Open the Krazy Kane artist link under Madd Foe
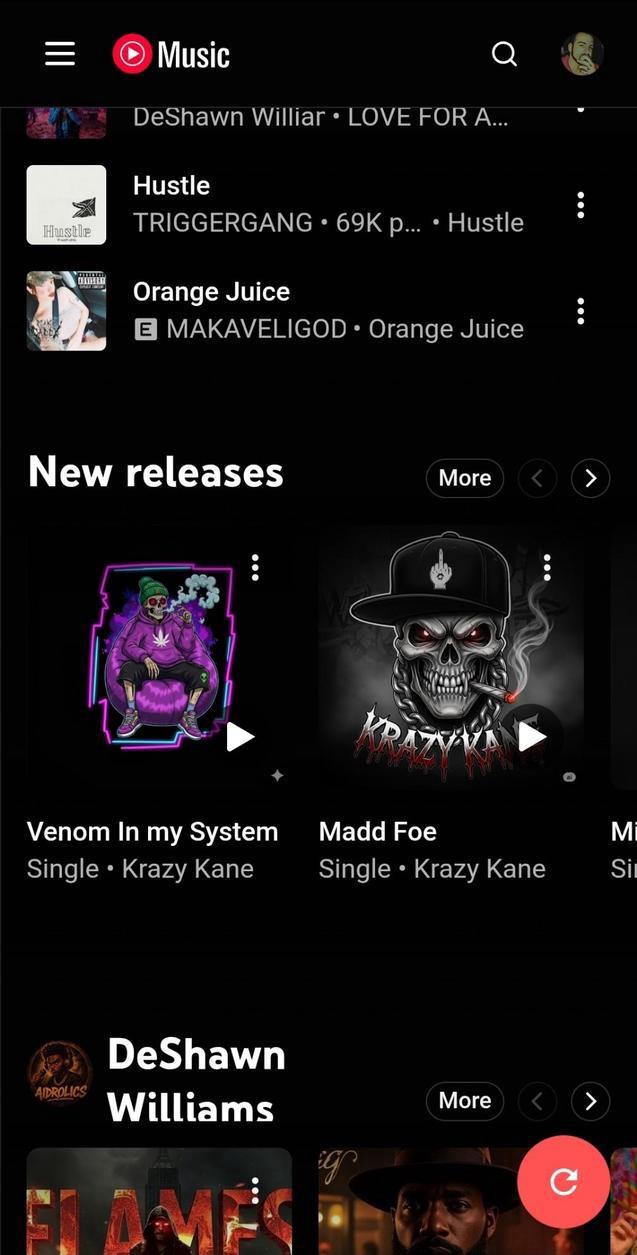 click(x=480, y=869)
